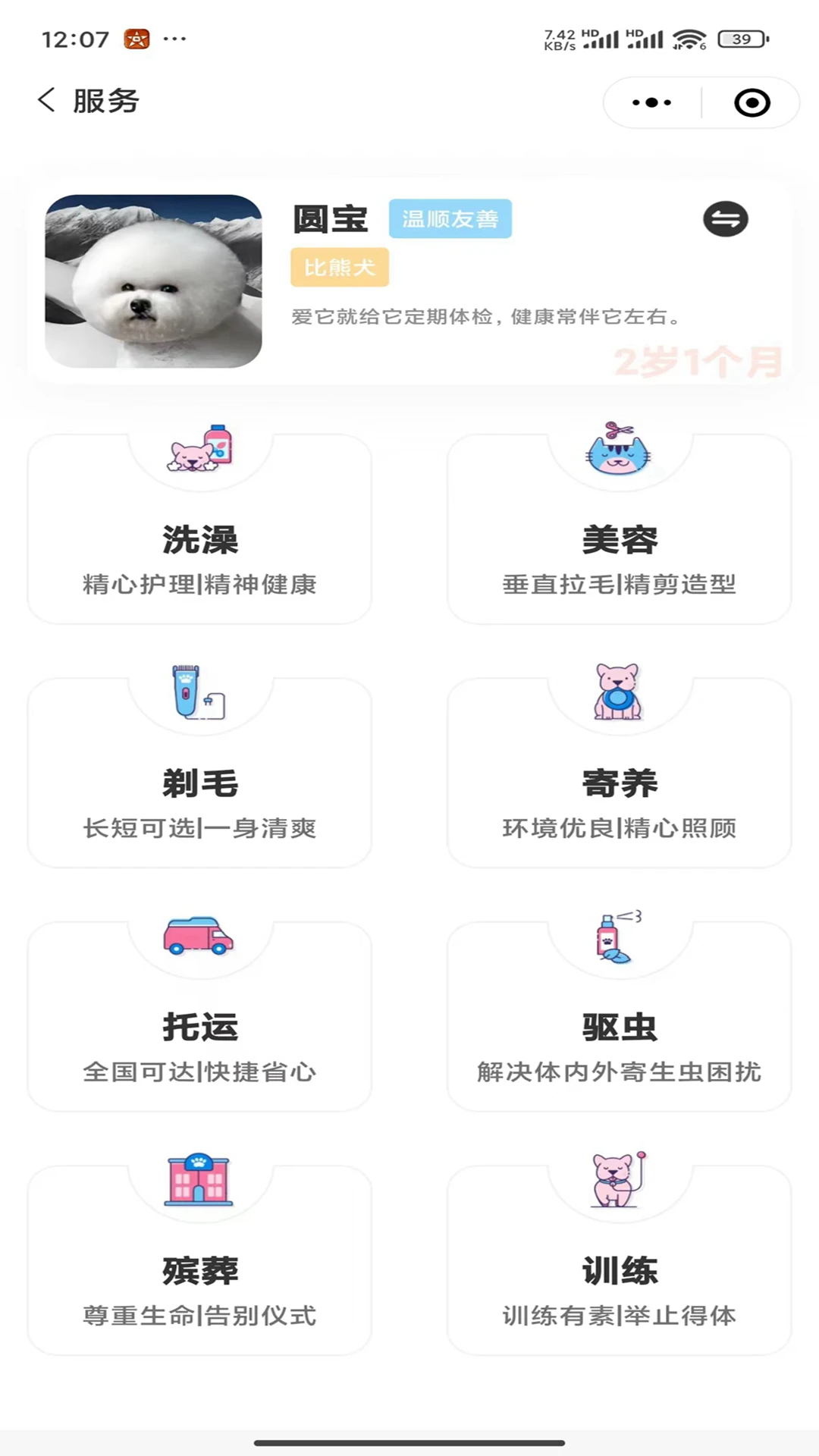Tap 圆宝's profile photo
The height and width of the screenshot is (1456, 819).
pyautogui.click(x=153, y=282)
